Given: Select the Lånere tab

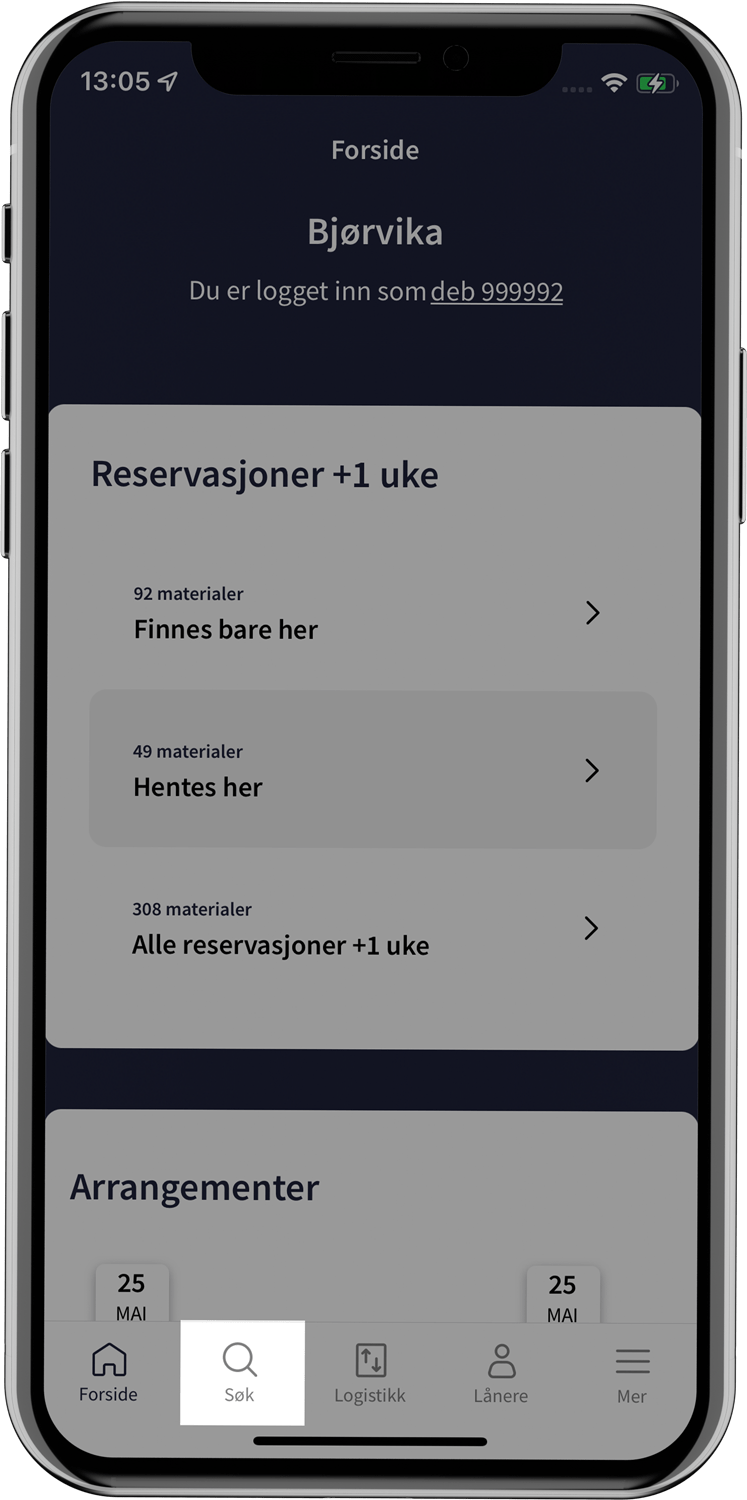Looking at the screenshot, I should pyautogui.click(x=500, y=1372).
